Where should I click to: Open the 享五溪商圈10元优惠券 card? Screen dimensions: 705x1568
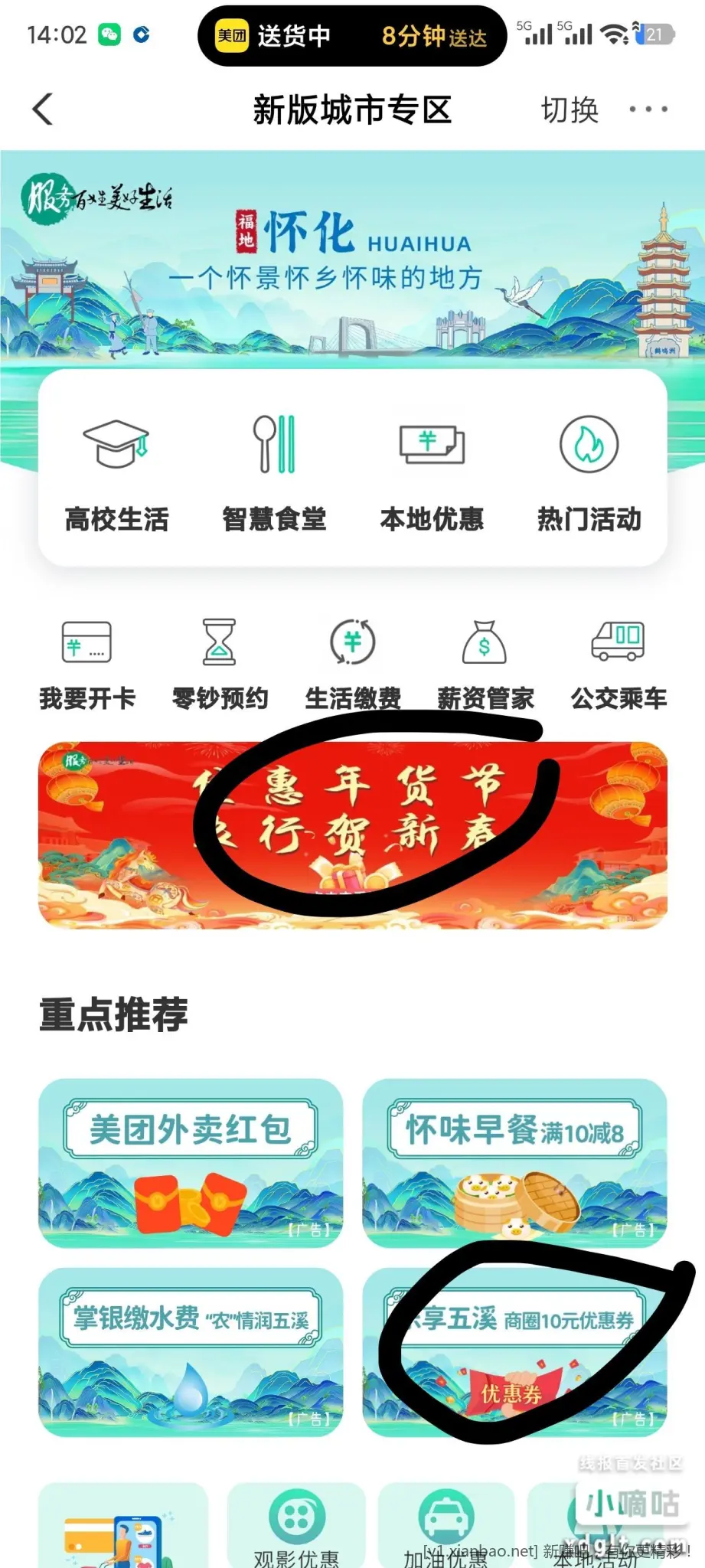click(x=514, y=1352)
